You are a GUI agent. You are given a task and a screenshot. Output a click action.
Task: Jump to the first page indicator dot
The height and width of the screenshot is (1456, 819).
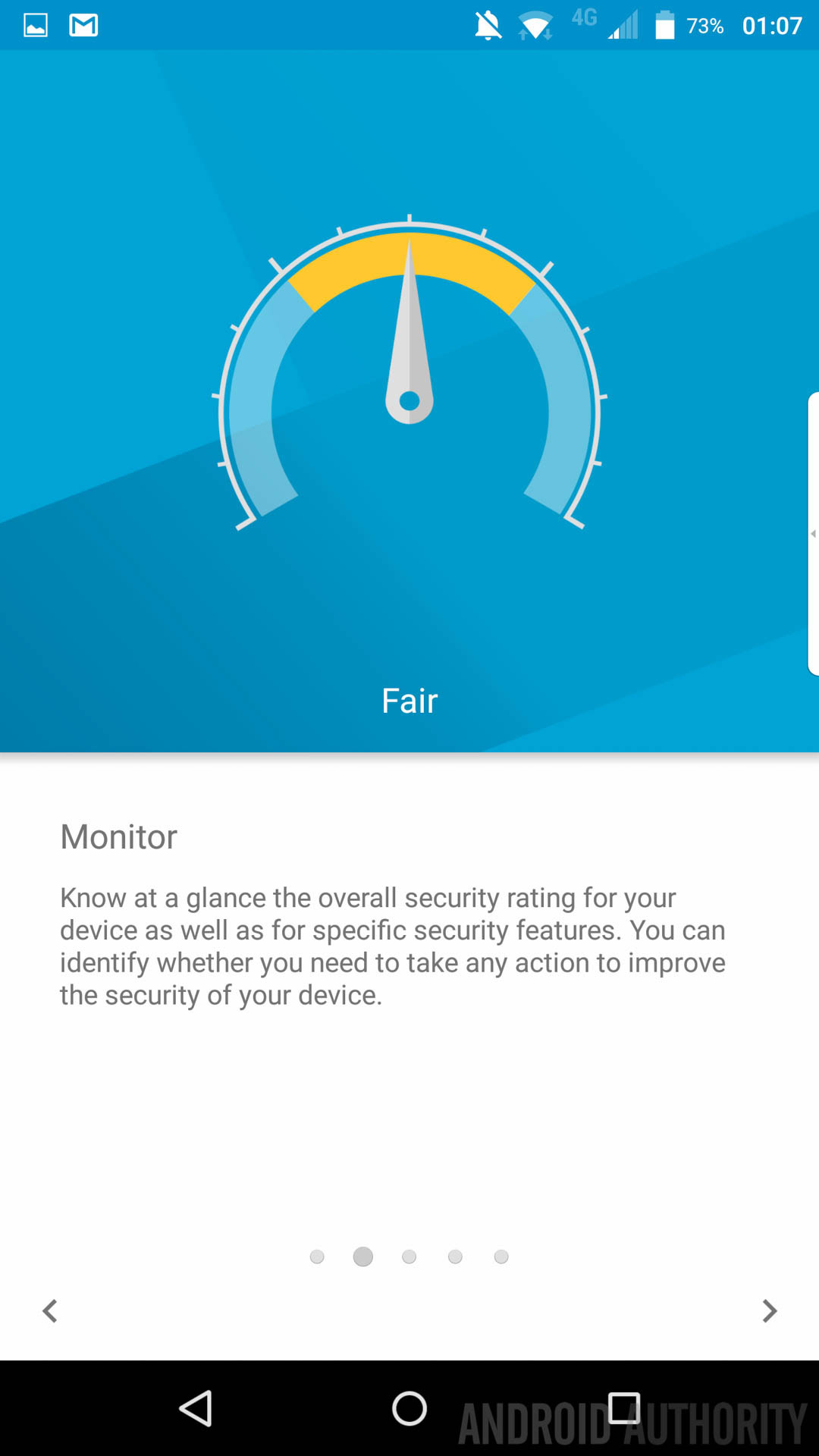(x=317, y=1257)
